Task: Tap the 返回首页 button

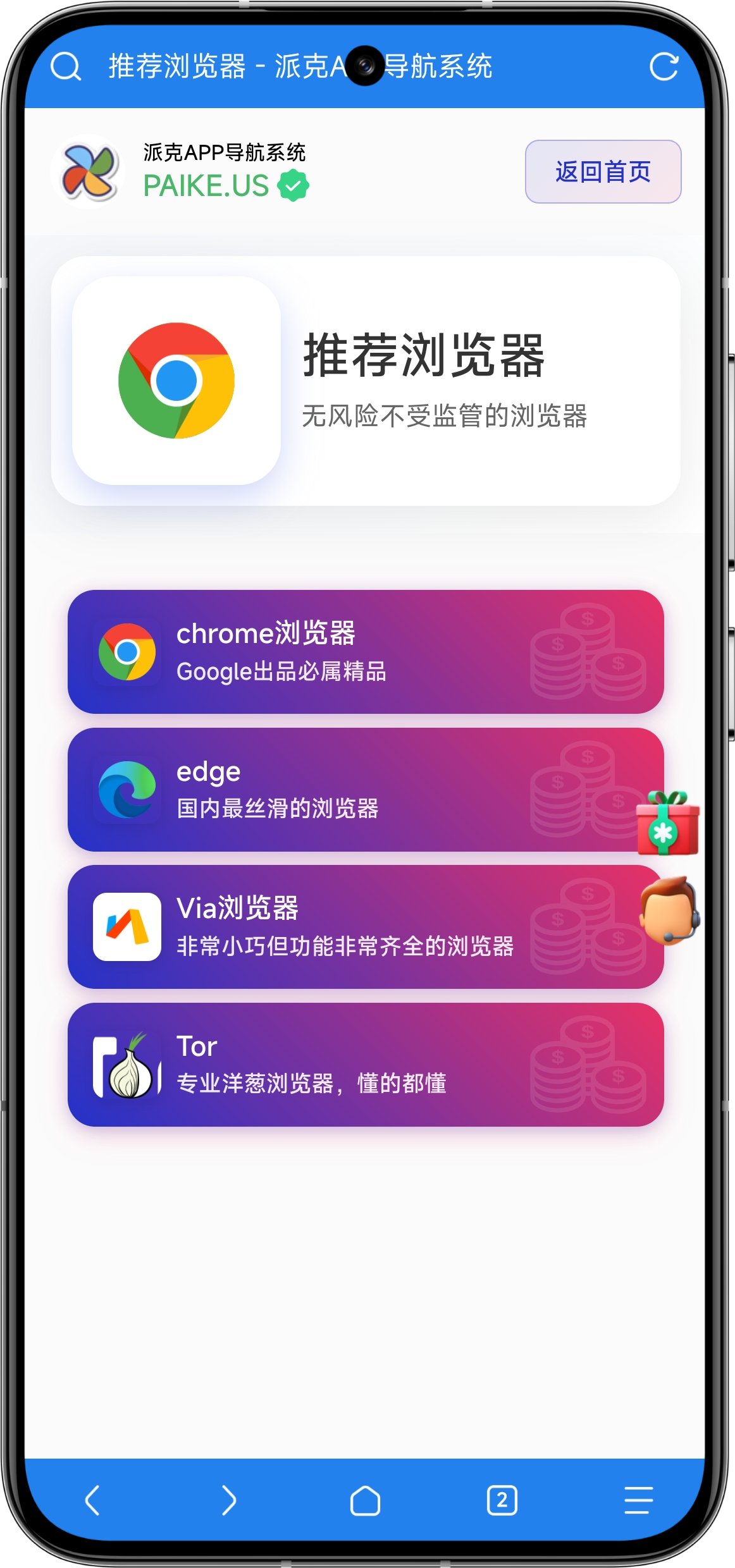Action: (x=602, y=171)
